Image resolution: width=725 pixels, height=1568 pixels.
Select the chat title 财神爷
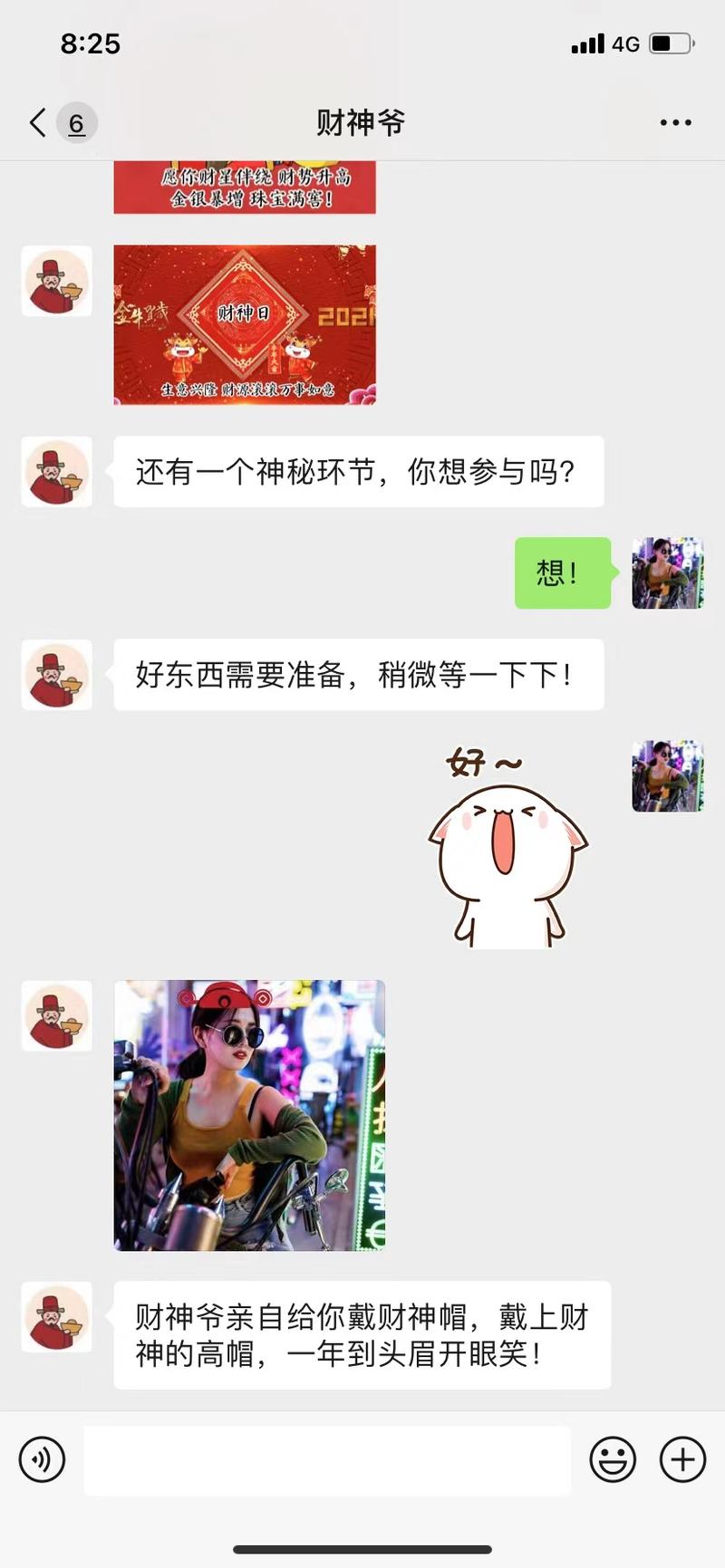360,122
